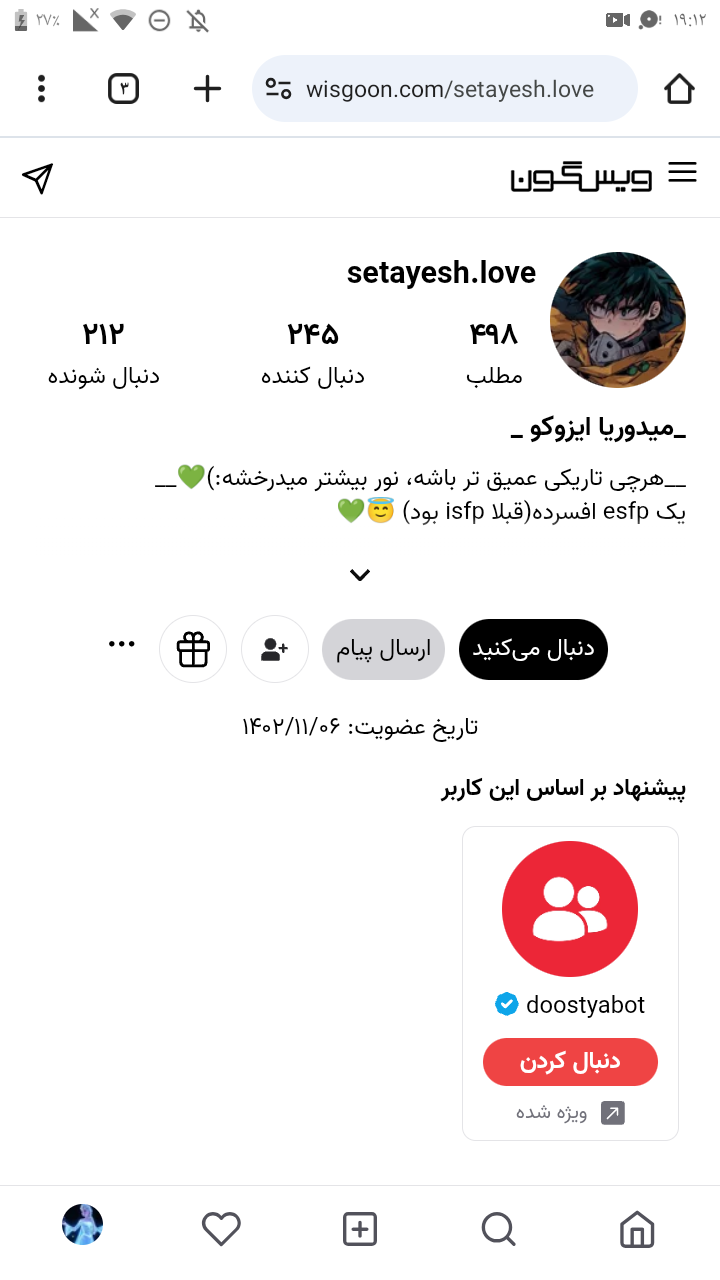Open the hamburger menu next to the Wisgoon logo
This screenshot has height=1280, width=720.
[x=682, y=173]
